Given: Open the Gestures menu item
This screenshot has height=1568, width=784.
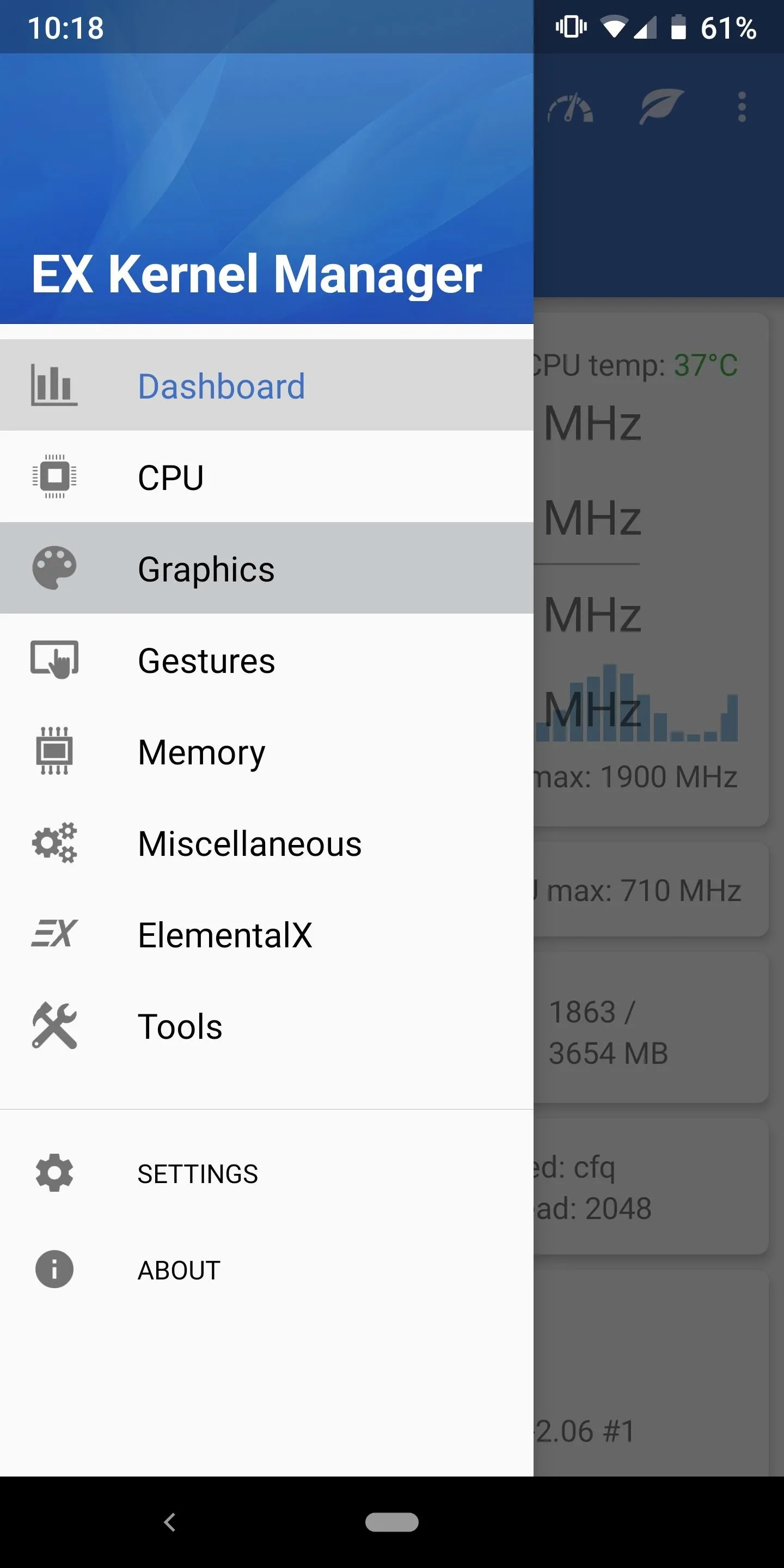Looking at the screenshot, I should [267, 660].
